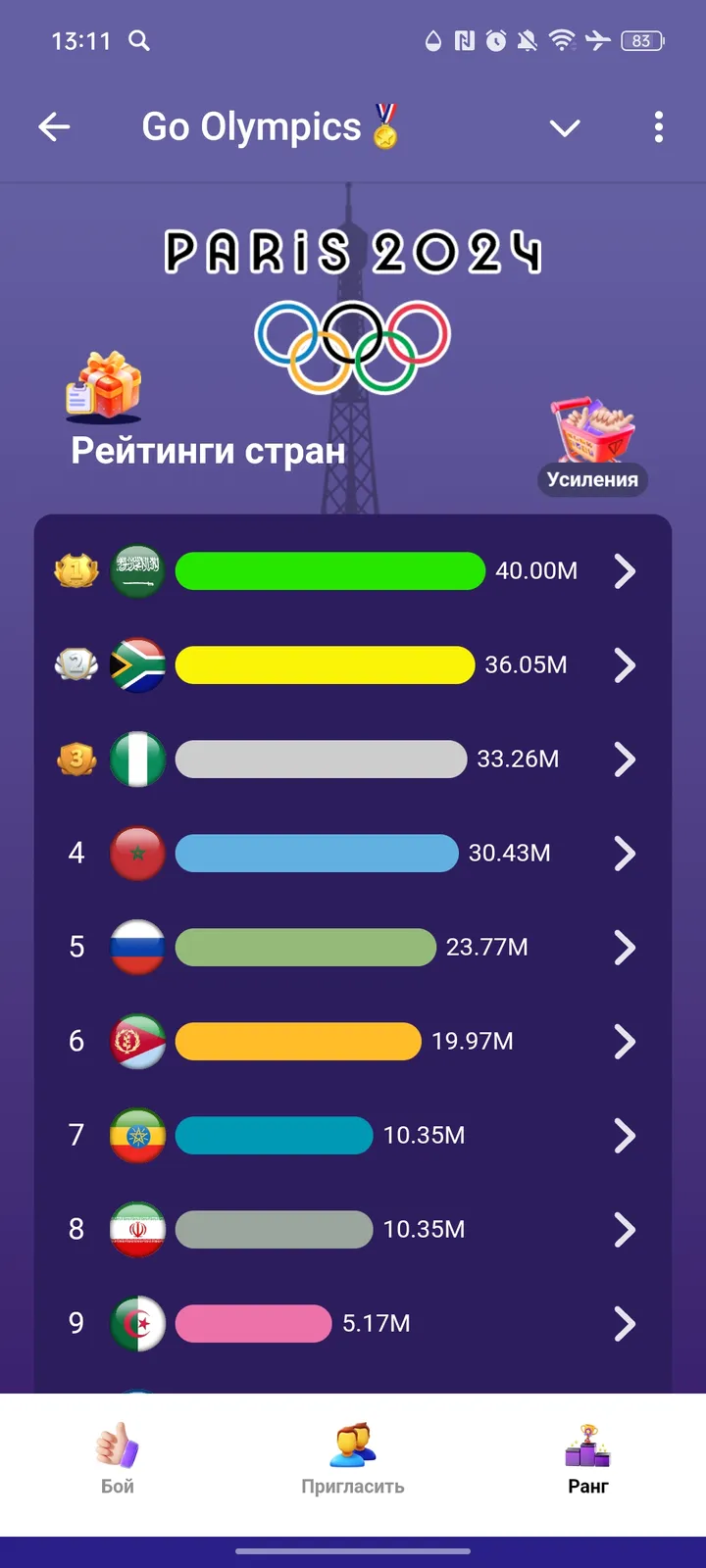Expand details for Morocco at rank 4
Screen dimensions: 706x1568
[x=625, y=854]
